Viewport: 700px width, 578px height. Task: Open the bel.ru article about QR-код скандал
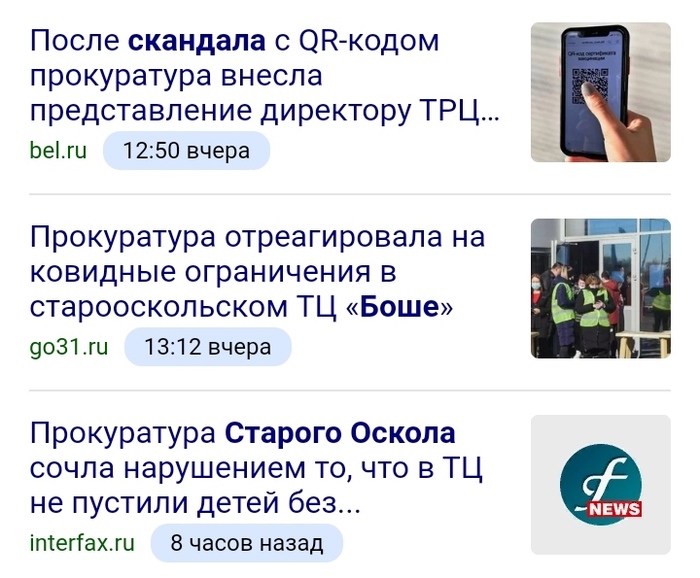(264, 76)
